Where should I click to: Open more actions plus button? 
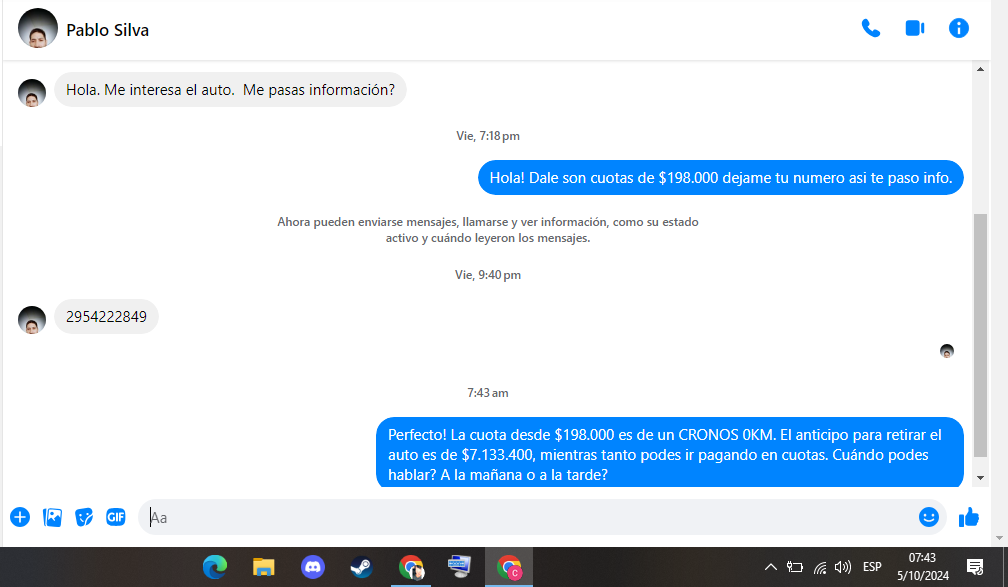20,517
